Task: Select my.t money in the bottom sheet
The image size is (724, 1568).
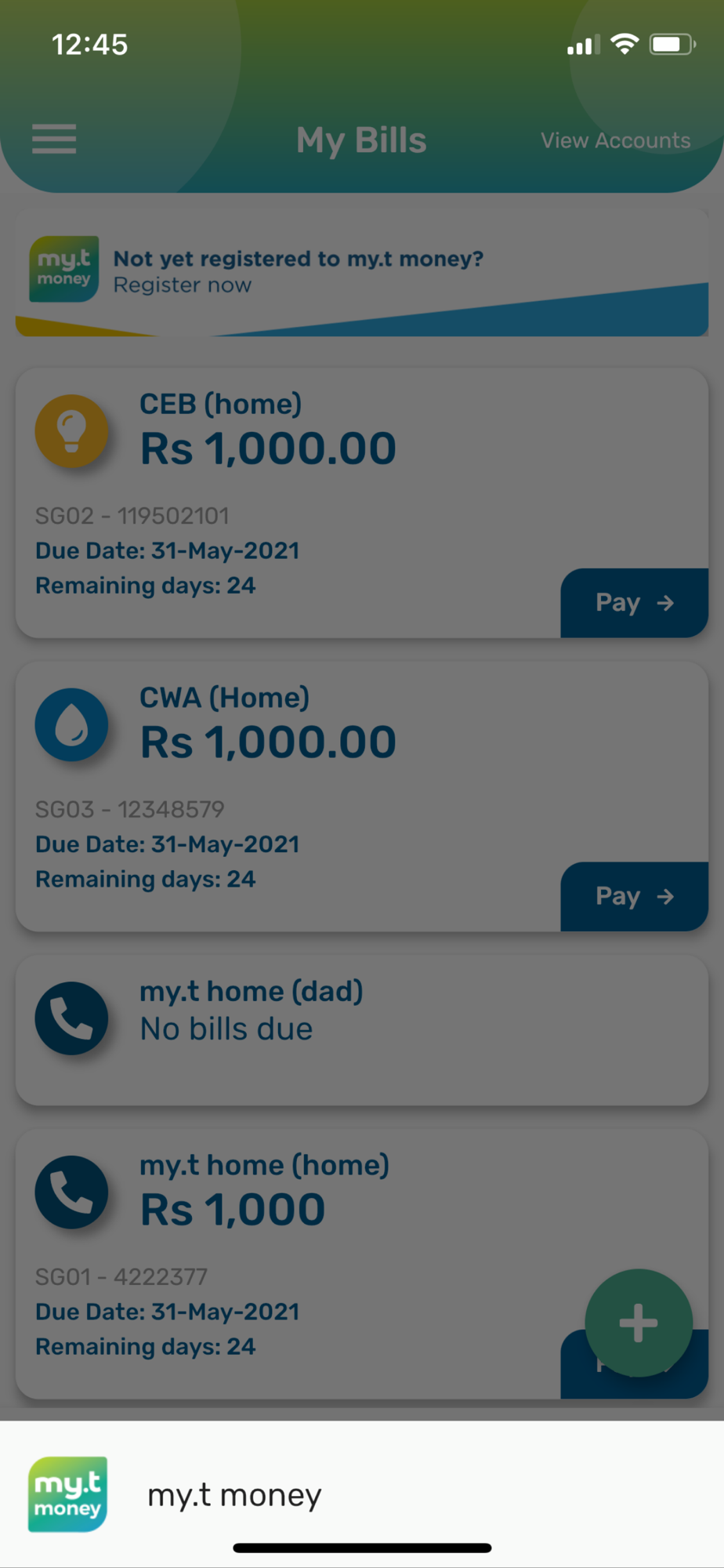Action: pos(362,1494)
